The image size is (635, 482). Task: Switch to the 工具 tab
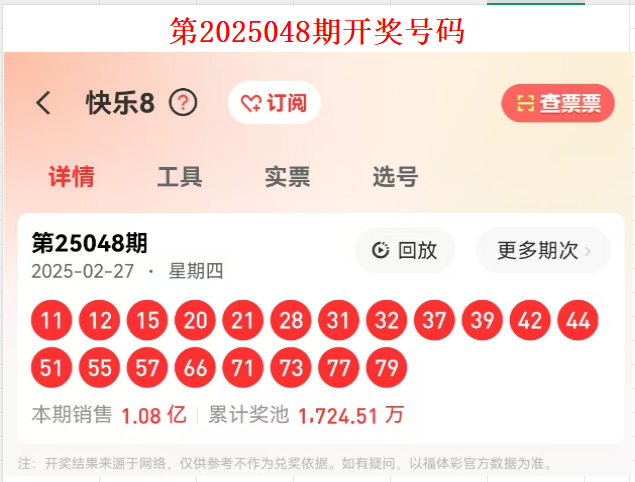point(180,177)
